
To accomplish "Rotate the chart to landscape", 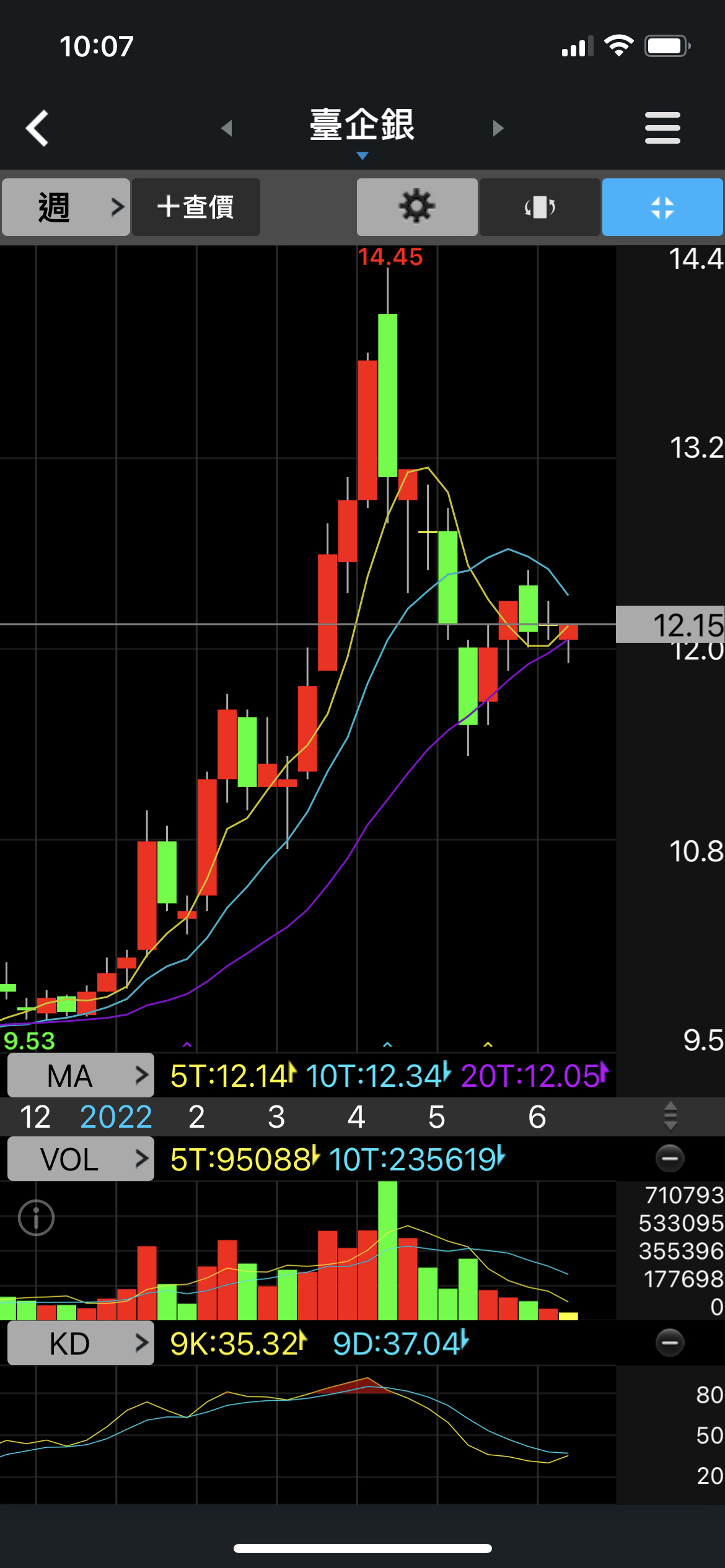I will click(539, 207).
